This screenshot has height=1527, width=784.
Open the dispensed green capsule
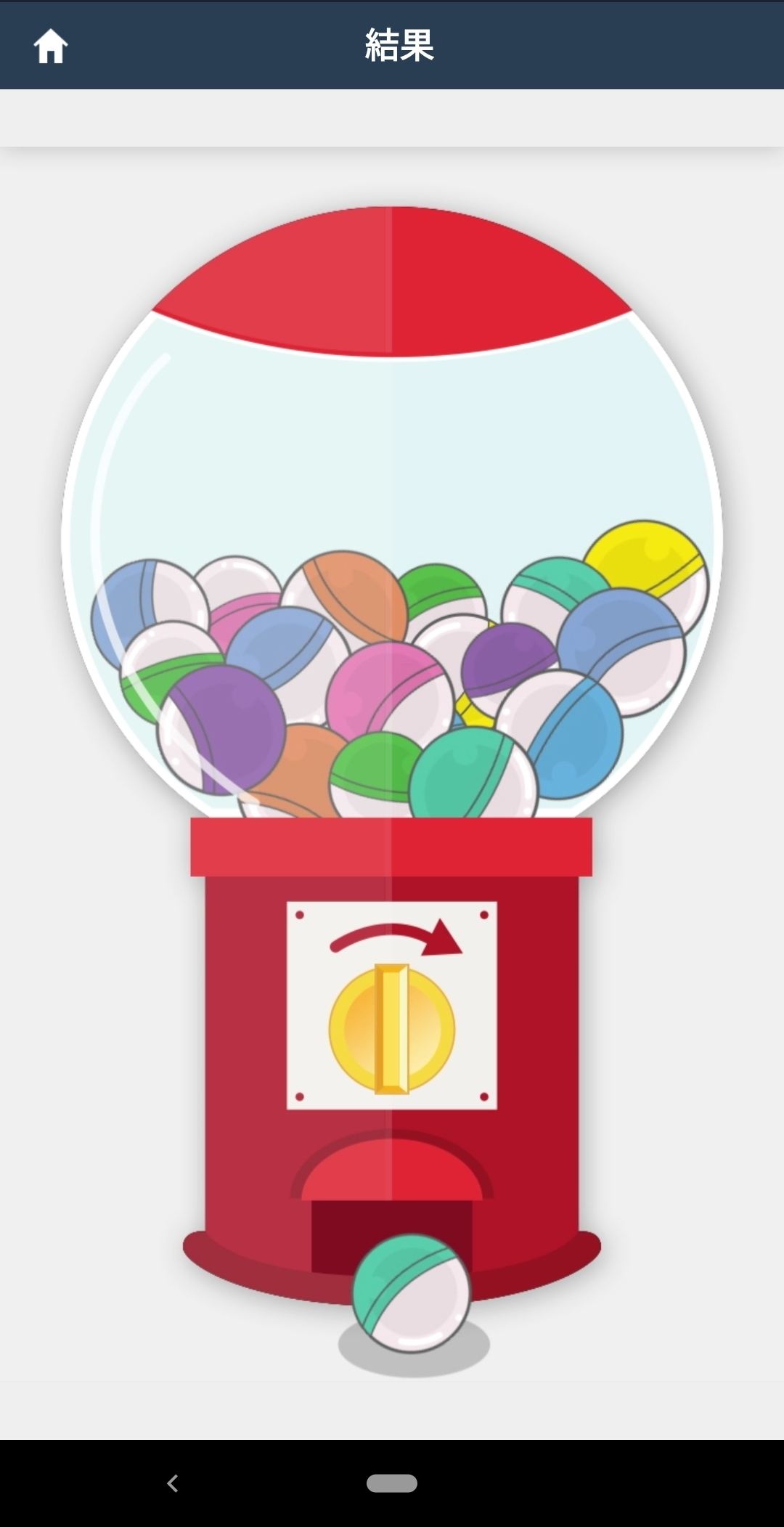pos(412,1293)
